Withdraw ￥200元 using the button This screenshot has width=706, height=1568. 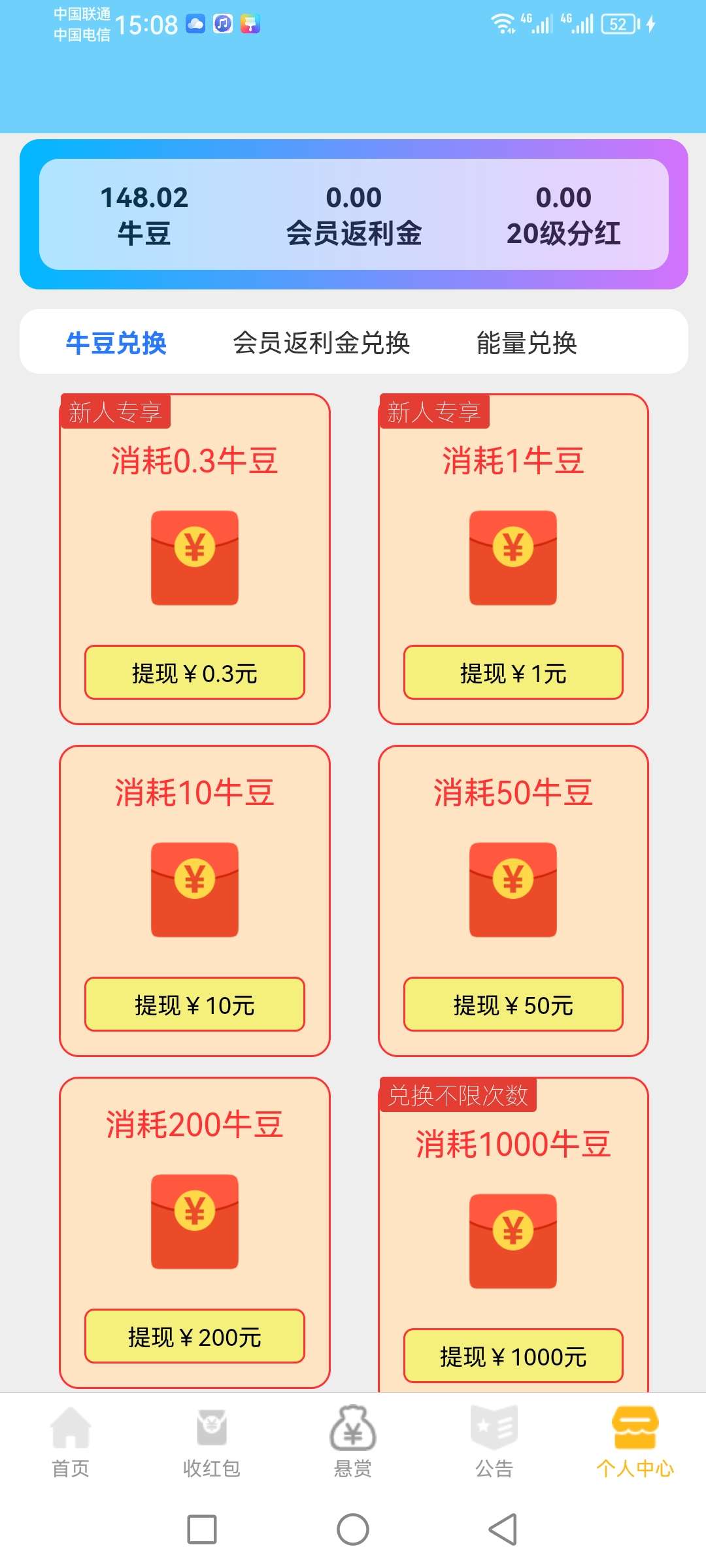click(195, 1336)
